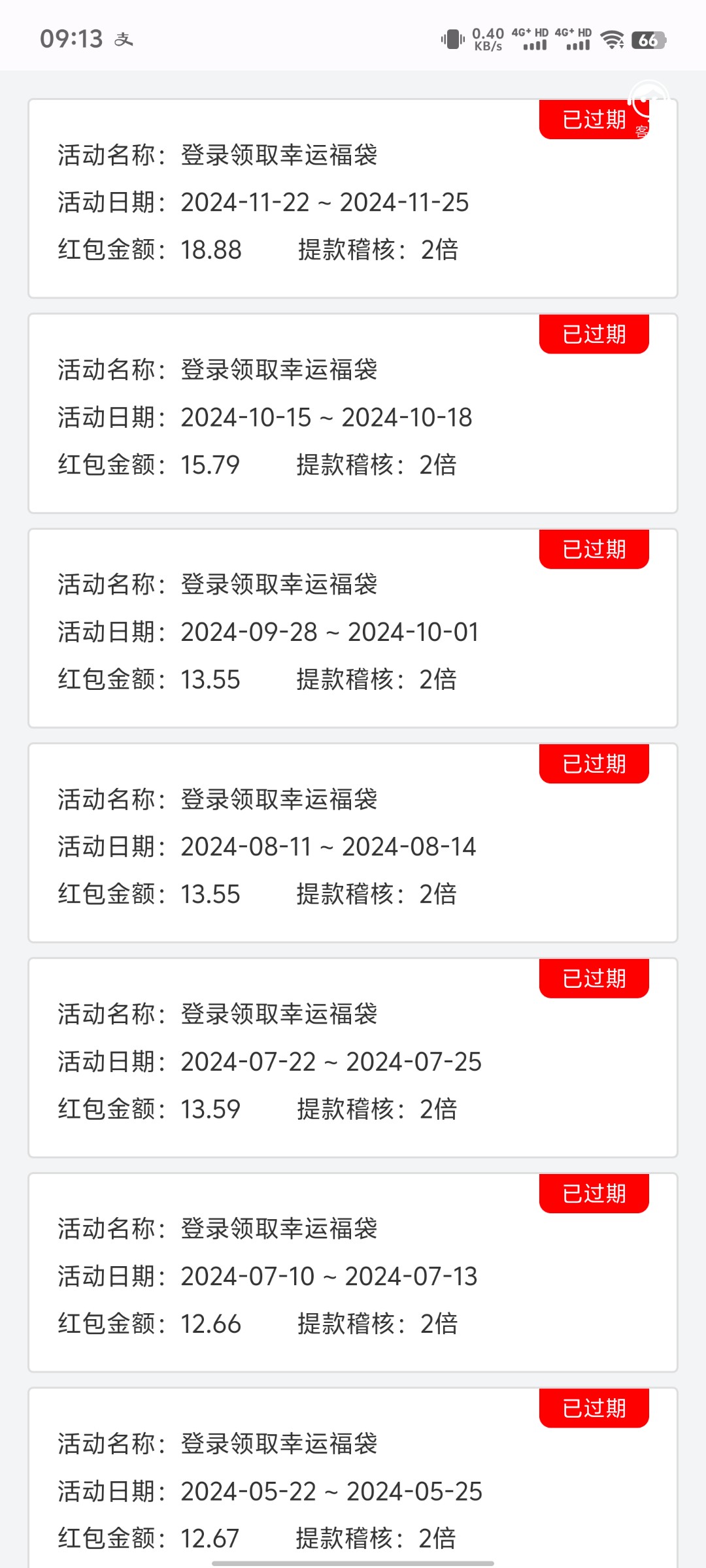Open the lucky bag card dated 2024-11-22
The image size is (706, 1568).
tap(353, 199)
